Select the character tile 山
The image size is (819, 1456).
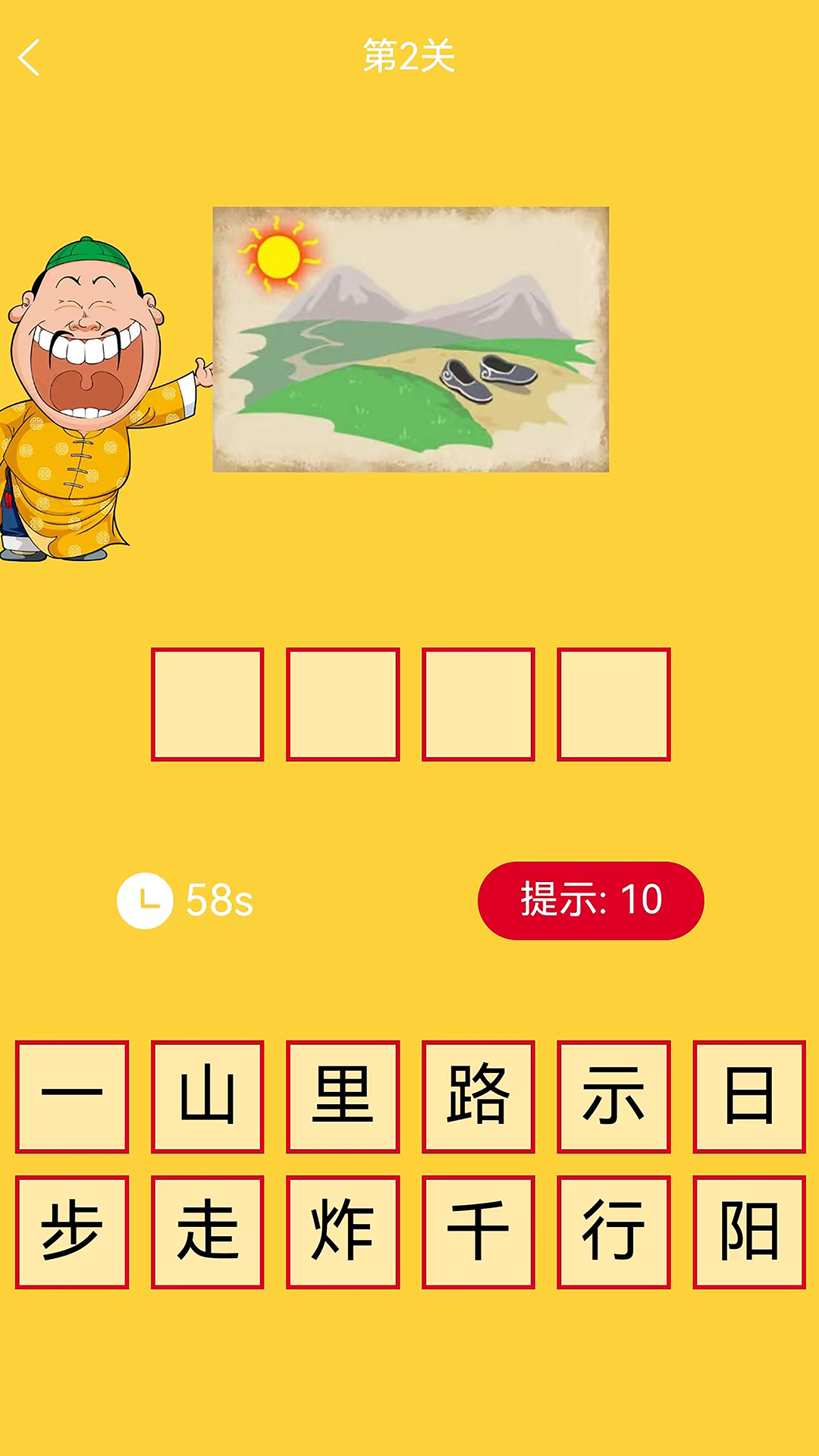(207, 1097)
